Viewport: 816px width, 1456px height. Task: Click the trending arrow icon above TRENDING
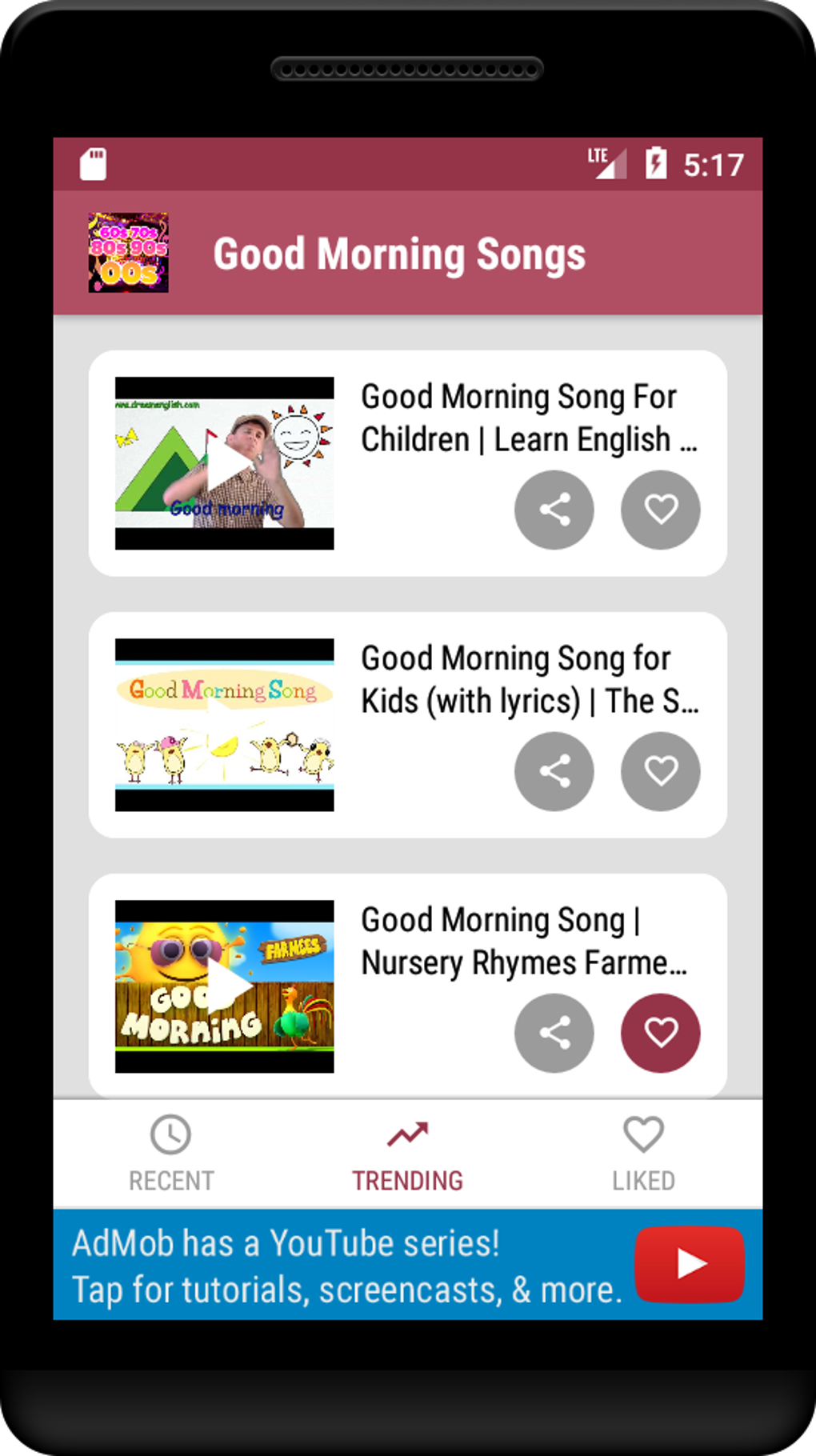(x=408, y=1134)
